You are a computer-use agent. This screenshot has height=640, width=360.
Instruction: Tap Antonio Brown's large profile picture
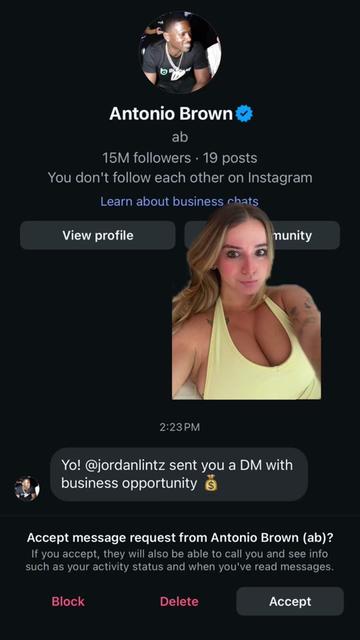pos(180,52)
